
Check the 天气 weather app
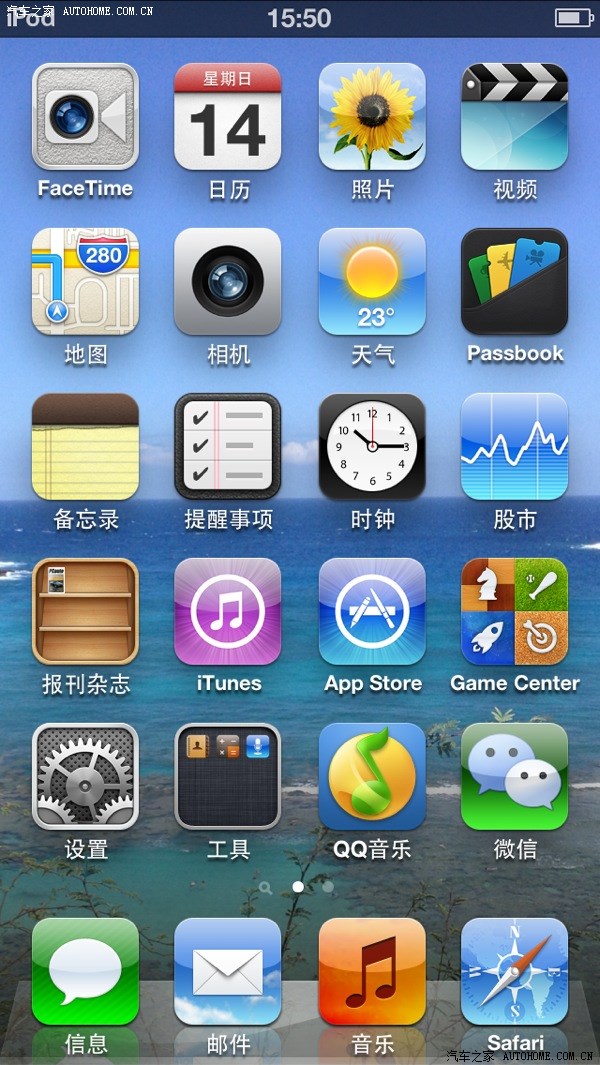click(x=372, y=282)
